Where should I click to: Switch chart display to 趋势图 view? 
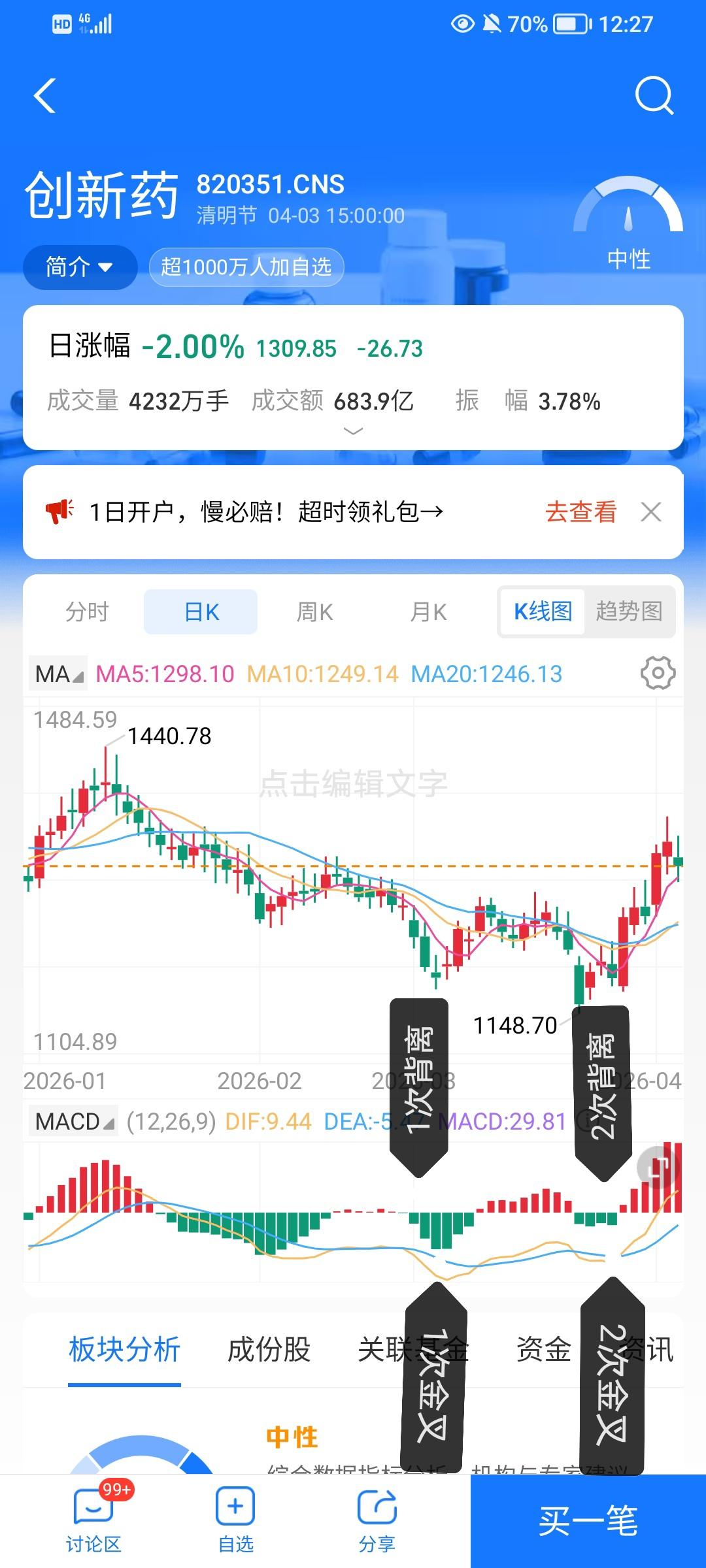coord(630,612)
